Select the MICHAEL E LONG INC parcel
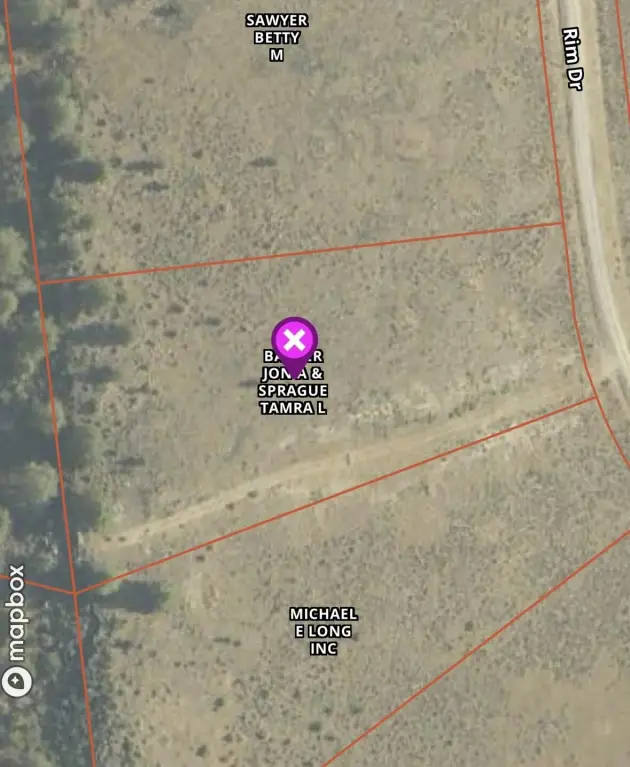 pyautogui.click(x=323, y=631)
